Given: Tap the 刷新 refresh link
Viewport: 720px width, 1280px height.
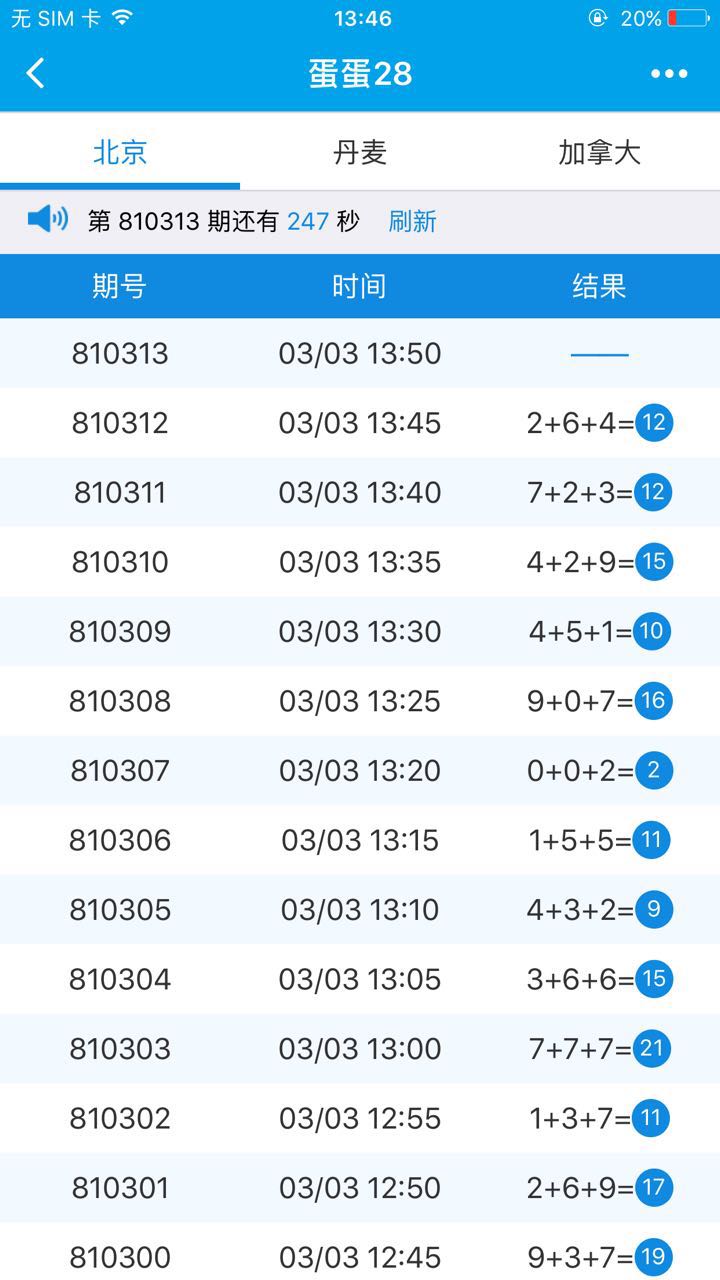Looking at the screenshot, I should [412, 221].
